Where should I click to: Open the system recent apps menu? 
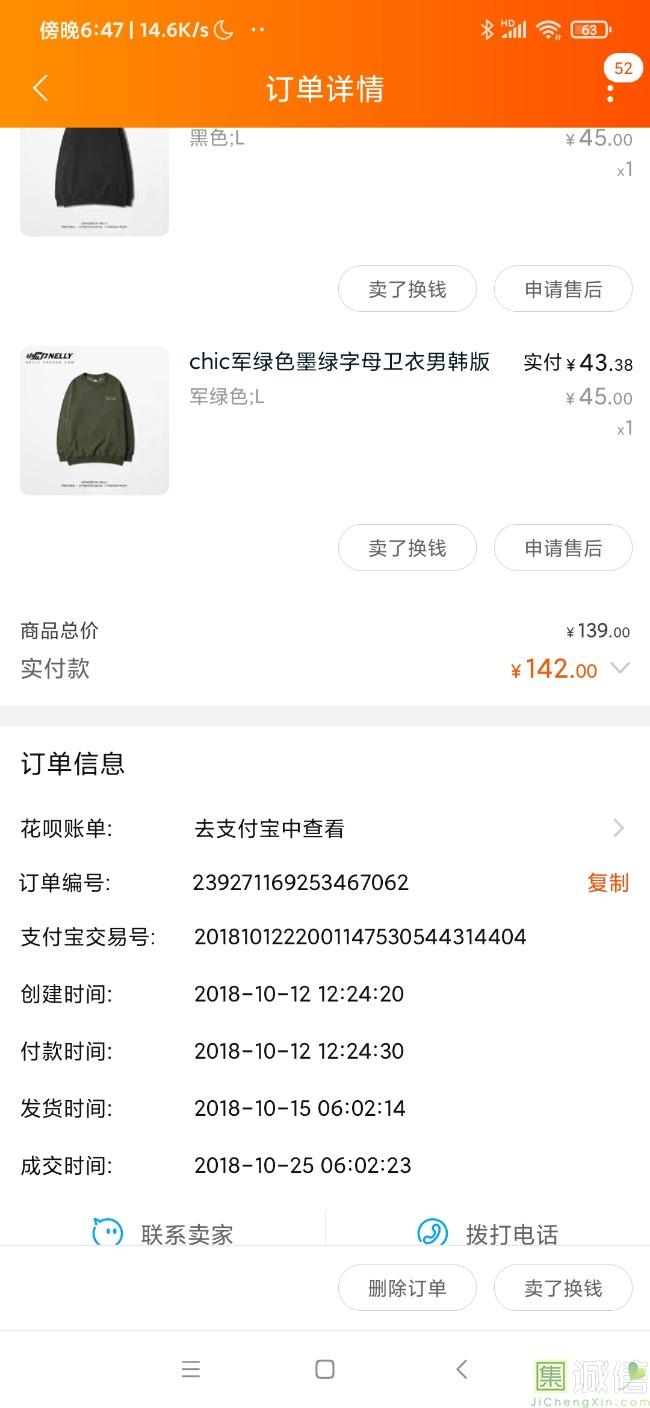point(191,1369)
